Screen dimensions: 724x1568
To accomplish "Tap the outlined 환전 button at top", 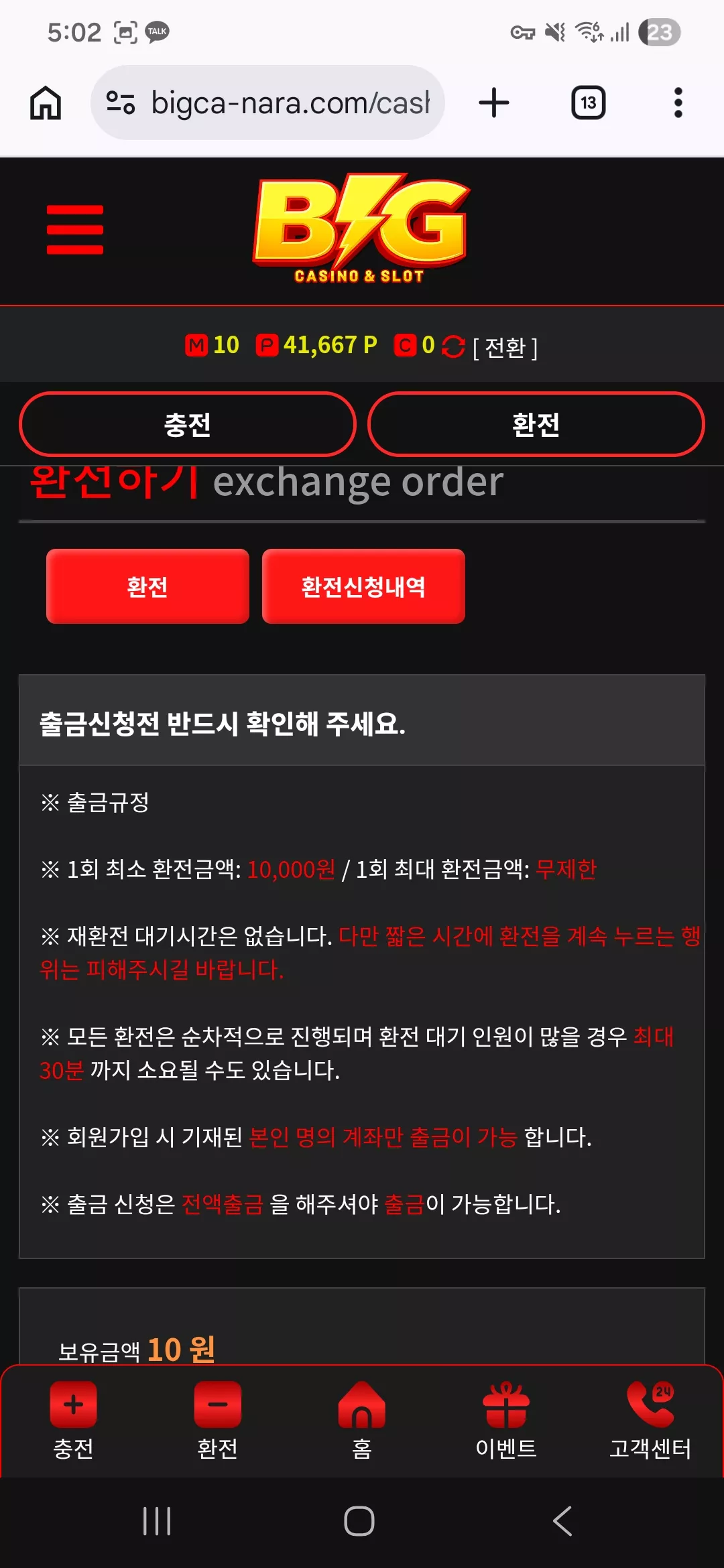I will point(536,424).
